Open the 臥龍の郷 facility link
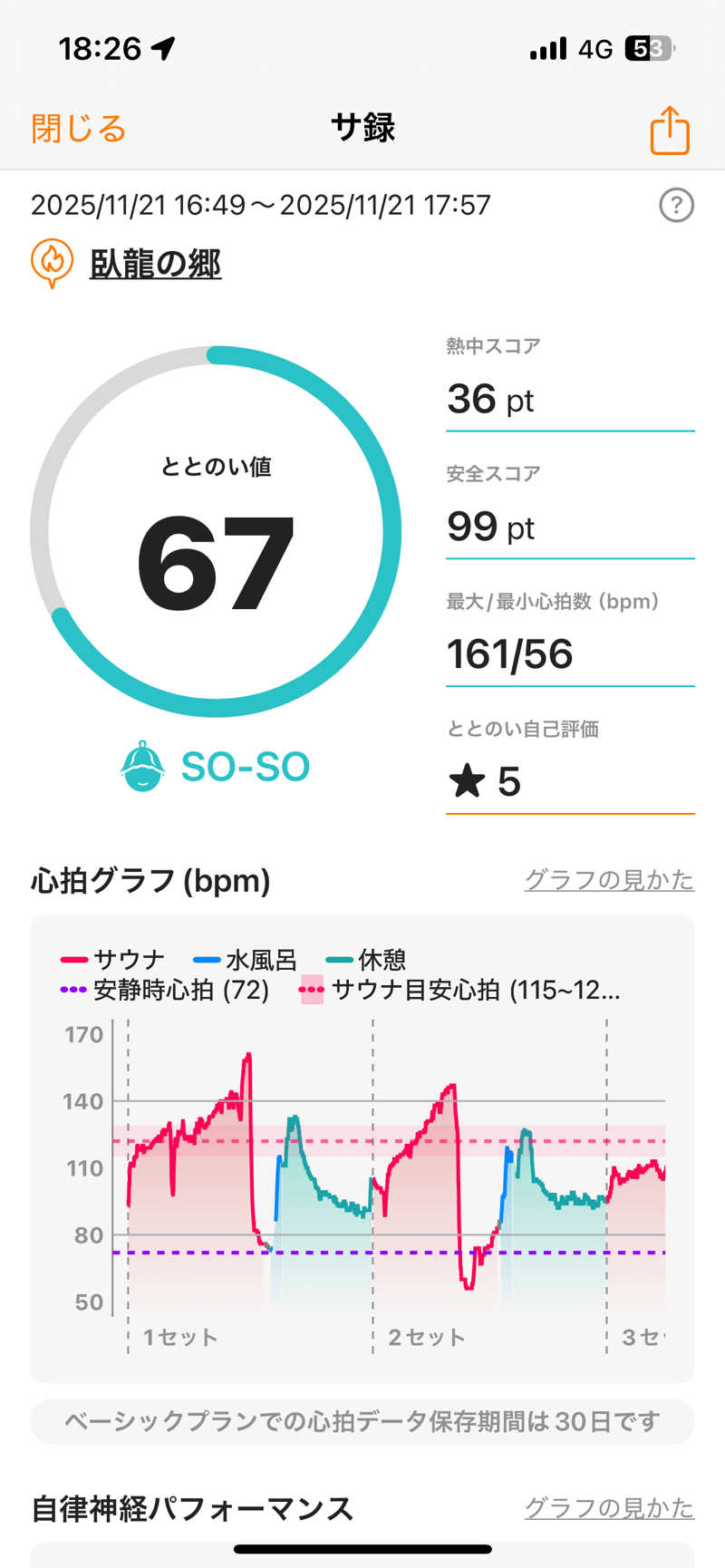 (x=155, y=264)
